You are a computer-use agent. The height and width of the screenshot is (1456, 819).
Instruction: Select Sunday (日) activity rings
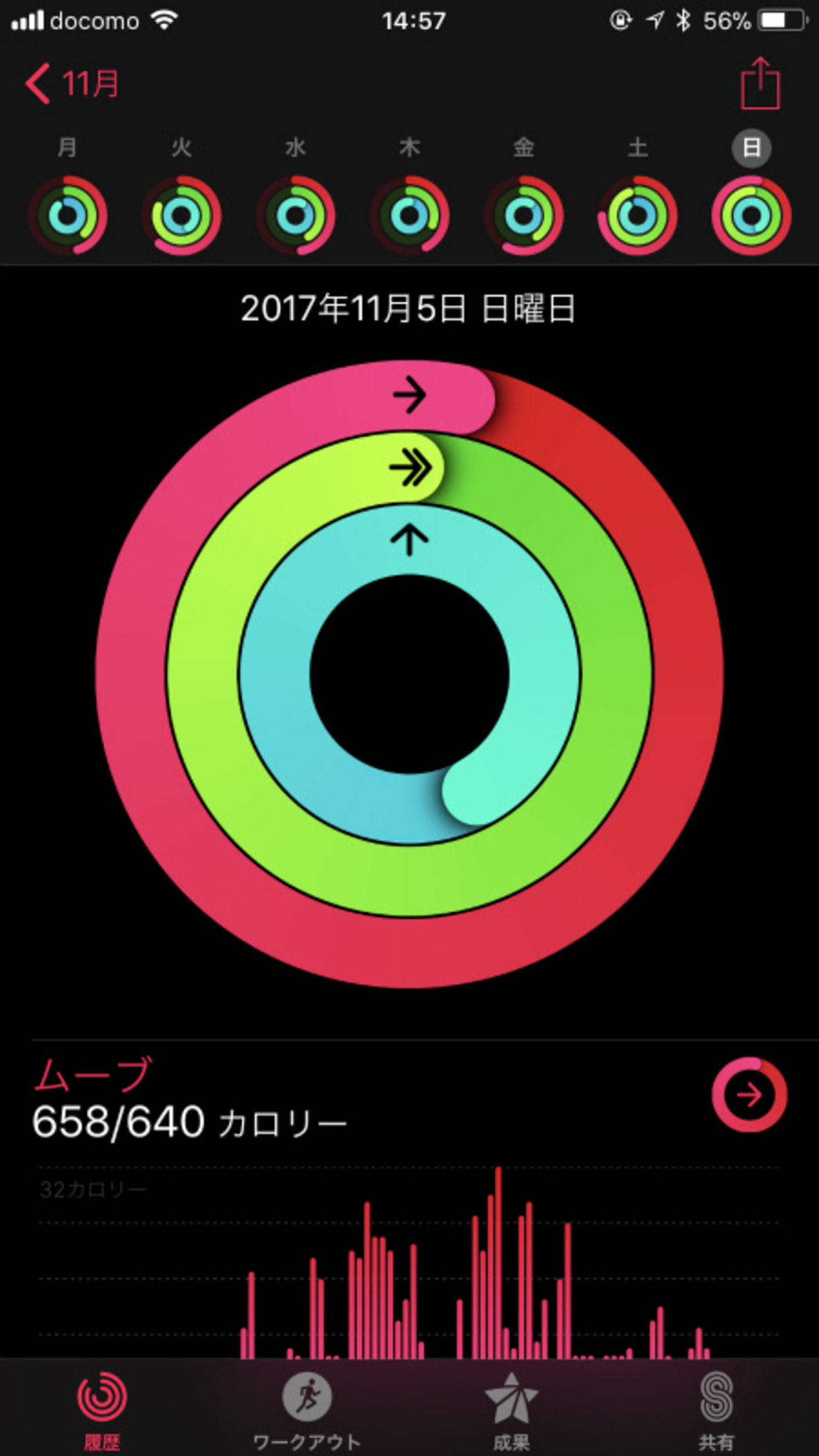coord(751,215)
